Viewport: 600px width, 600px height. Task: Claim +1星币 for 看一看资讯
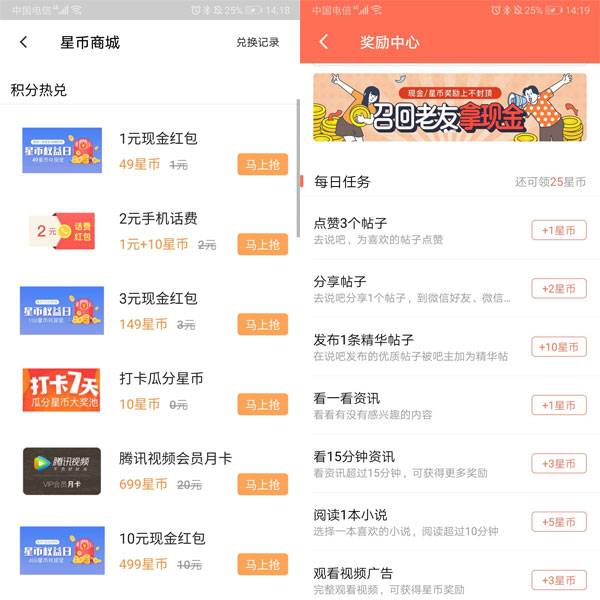pyautogui.click(x=558, y=406)
